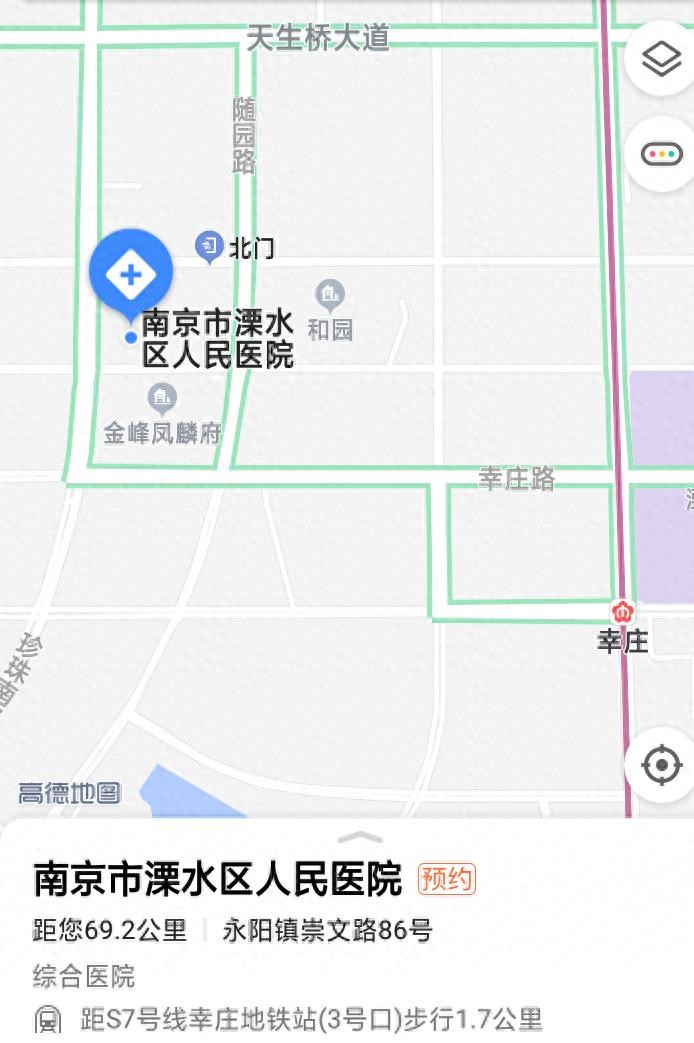Recenter map on my location
This screenshot has height=1043, width=694.
(661, 766)
